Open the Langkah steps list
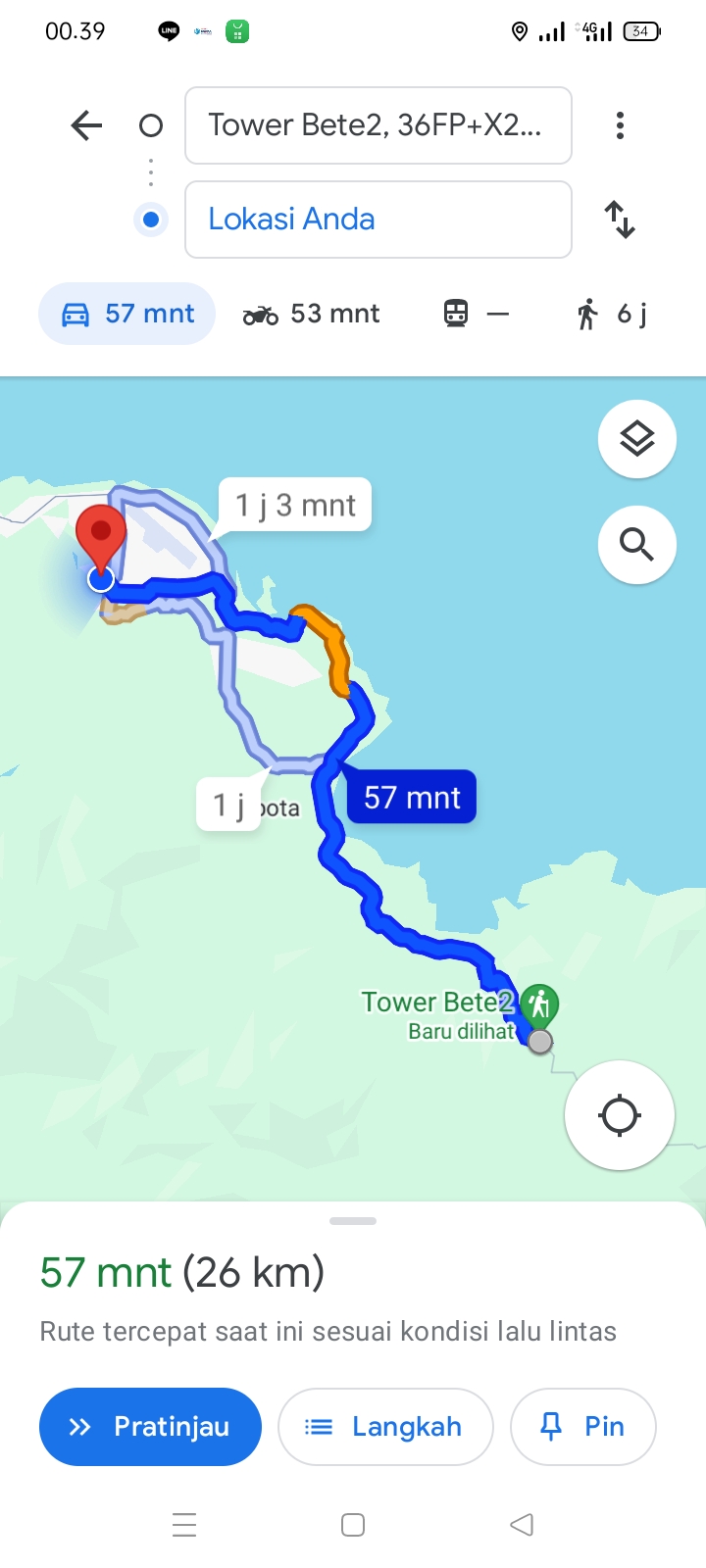 coord(385,1427)
